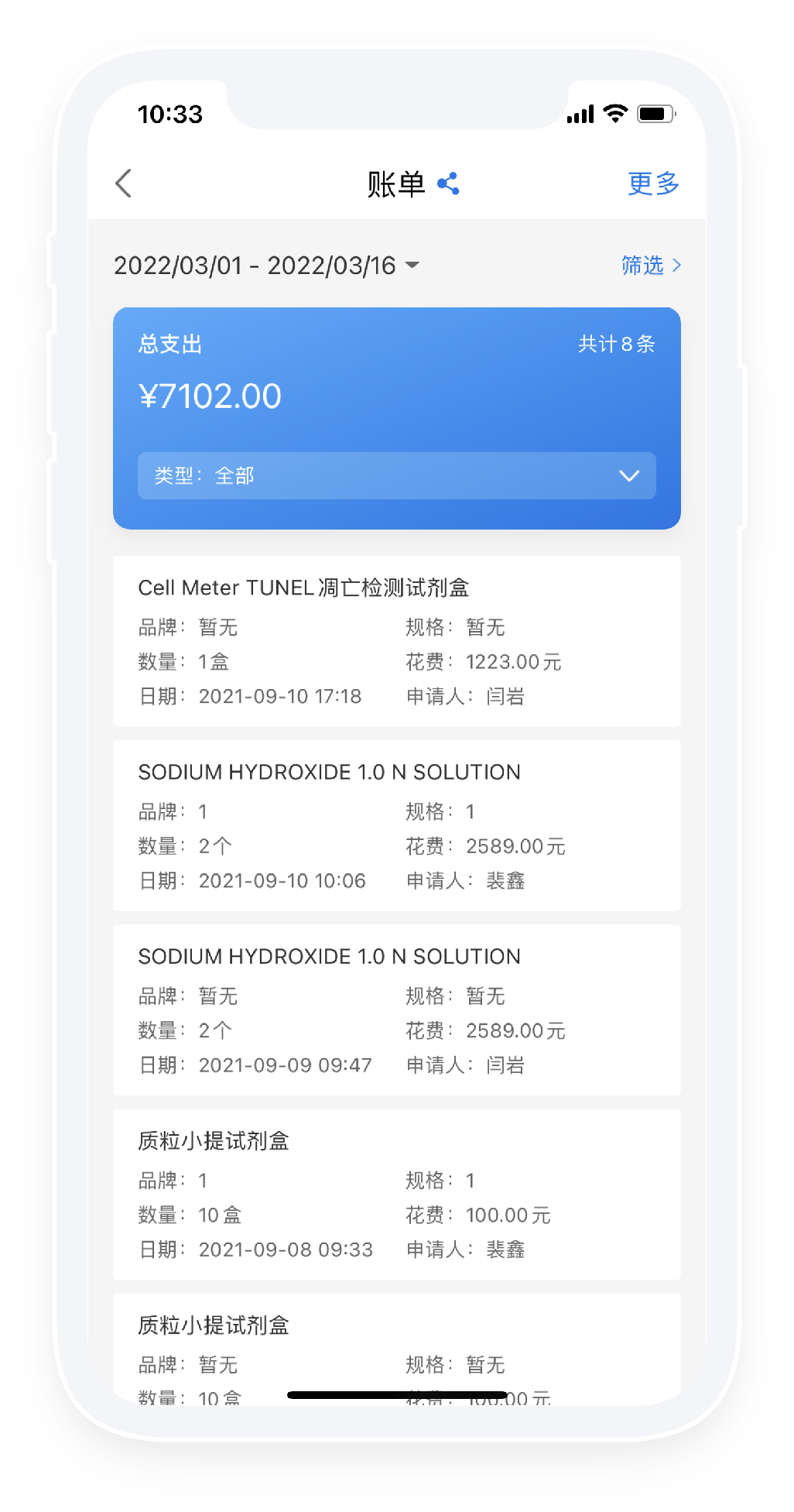Viewport: 794px width, 1512px height.
Task: Open the 更多 menu
Action: point(653,183)
